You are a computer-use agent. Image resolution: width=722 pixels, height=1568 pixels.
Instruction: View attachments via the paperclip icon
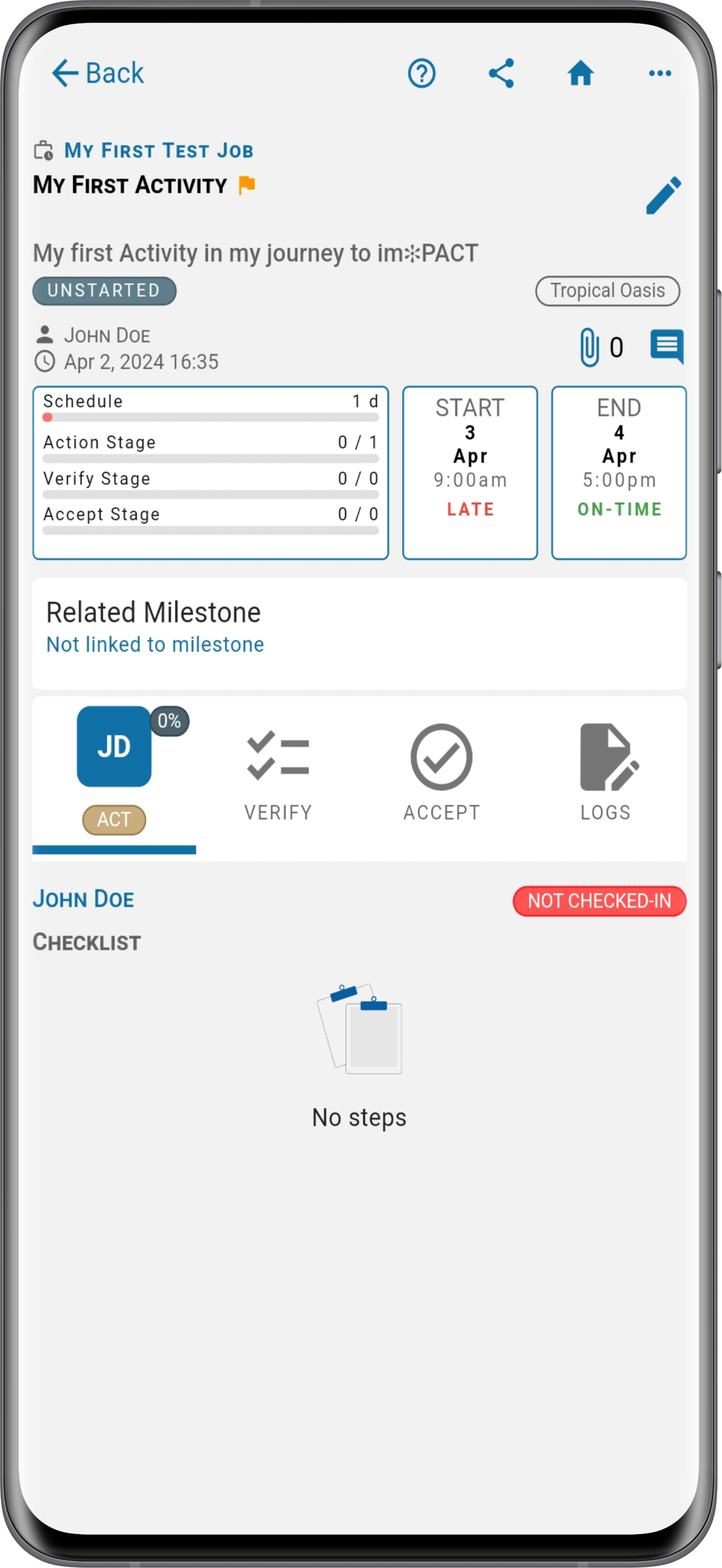click(x=589, y=348)
